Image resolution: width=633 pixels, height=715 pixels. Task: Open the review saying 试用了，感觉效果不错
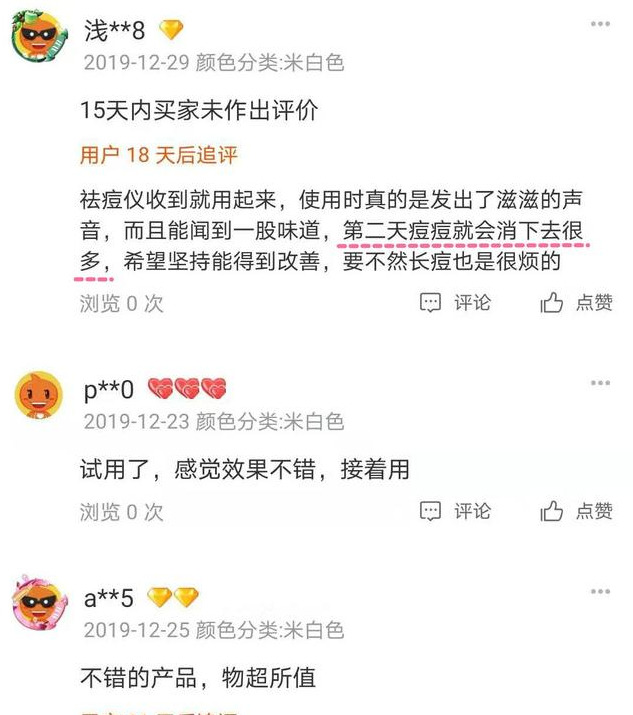245,468
